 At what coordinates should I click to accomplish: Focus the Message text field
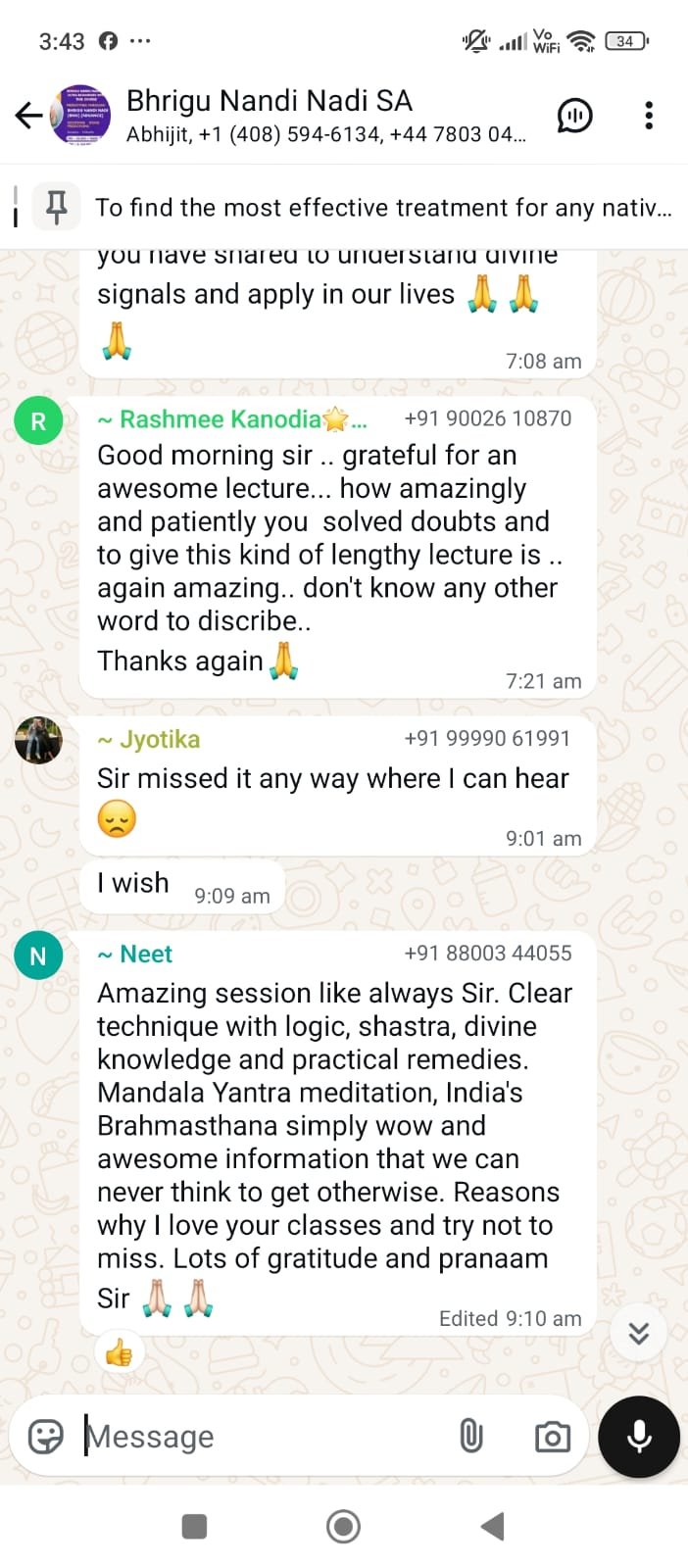265,1437
